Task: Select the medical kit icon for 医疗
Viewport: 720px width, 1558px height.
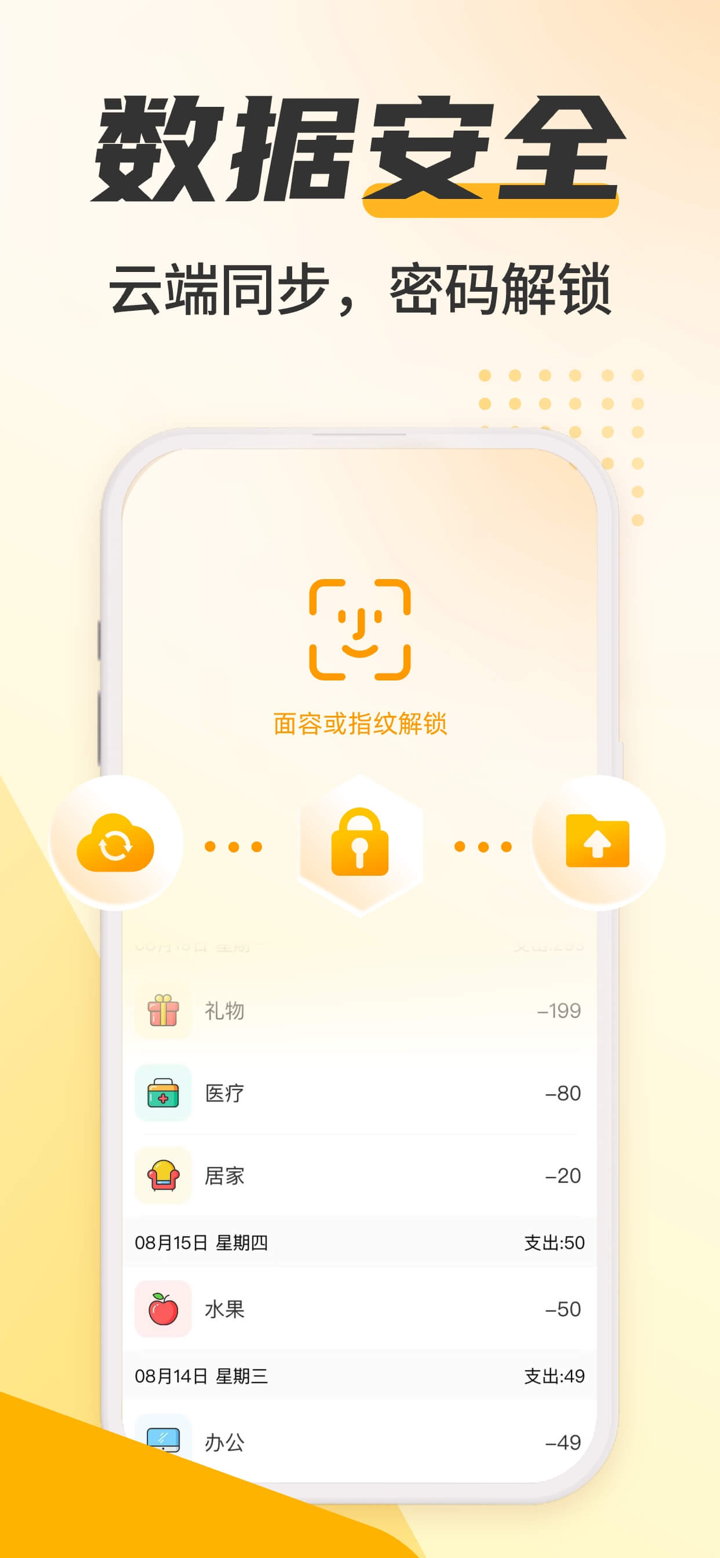Action: [163, 1093]
